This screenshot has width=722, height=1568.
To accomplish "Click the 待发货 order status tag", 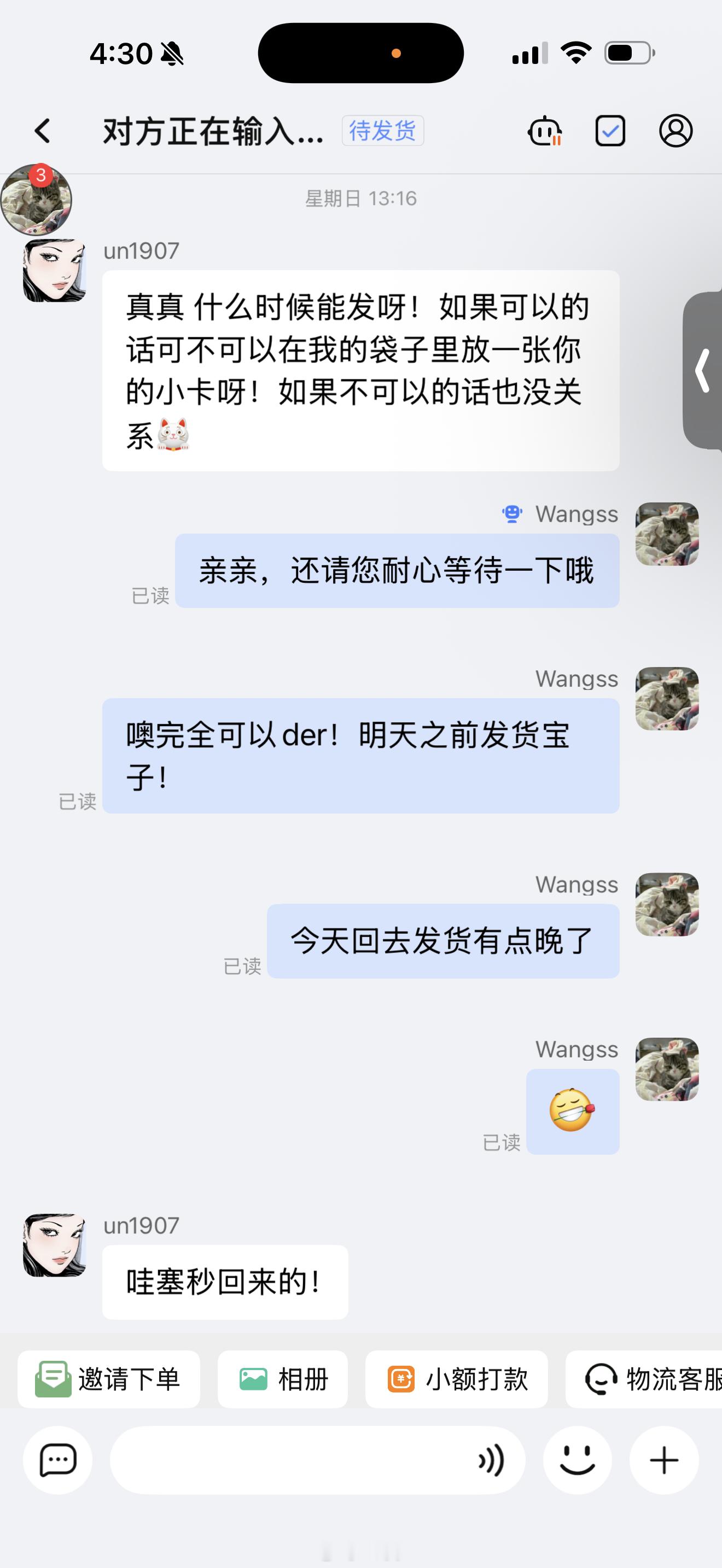I will [x=383, y=130].
